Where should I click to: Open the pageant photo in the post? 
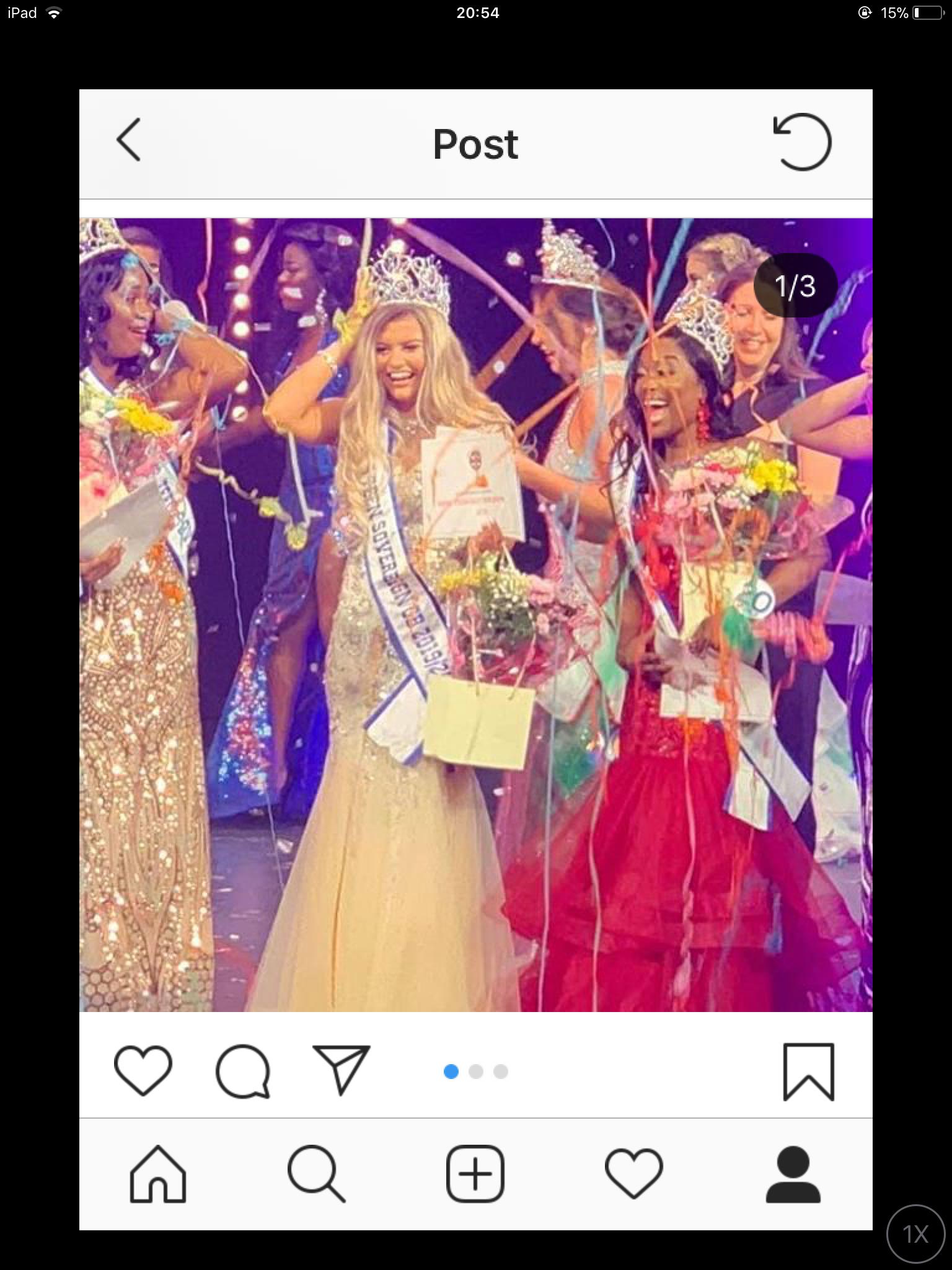point(475,614)
